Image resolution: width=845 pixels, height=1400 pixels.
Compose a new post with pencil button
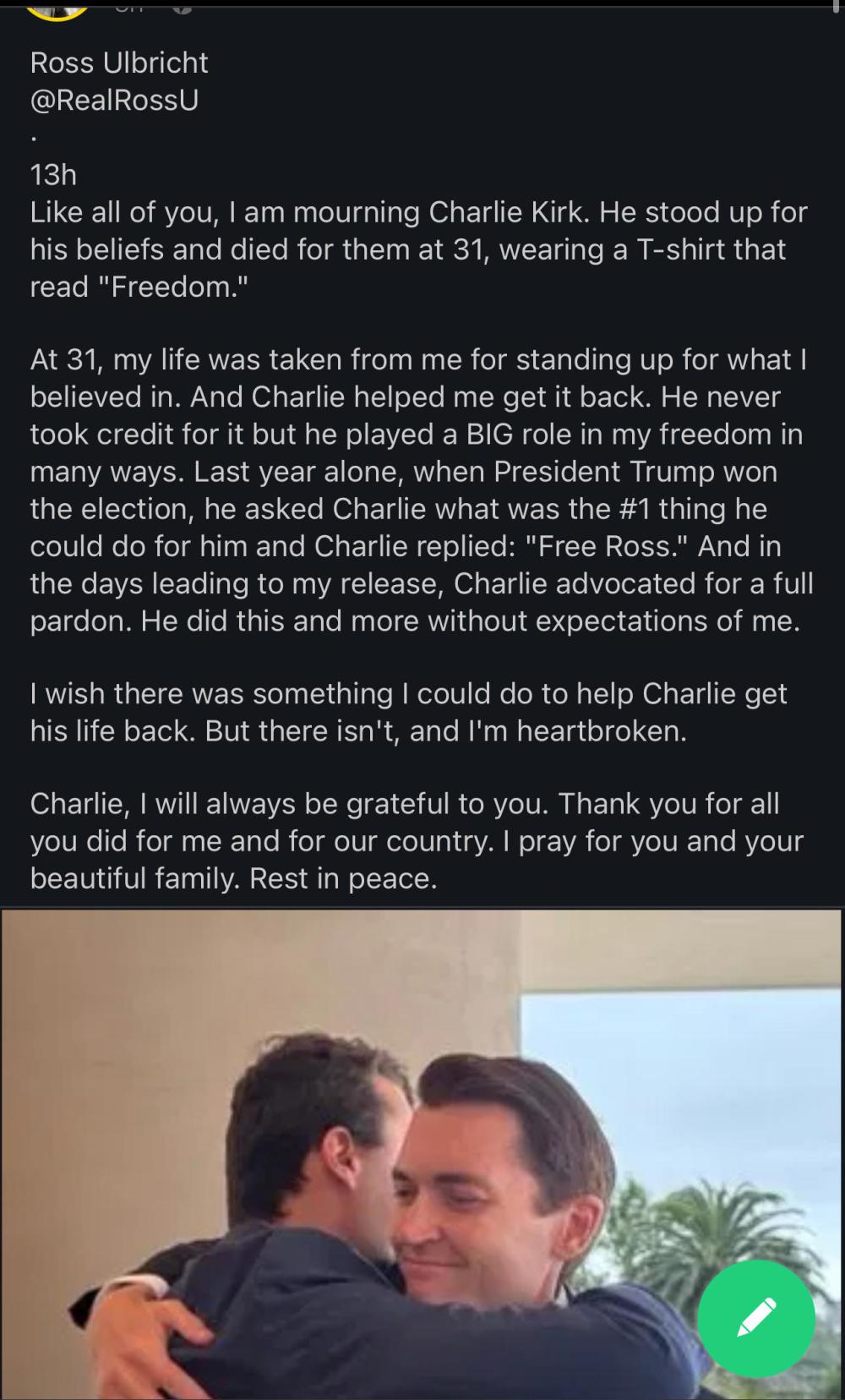[755, 1317]
